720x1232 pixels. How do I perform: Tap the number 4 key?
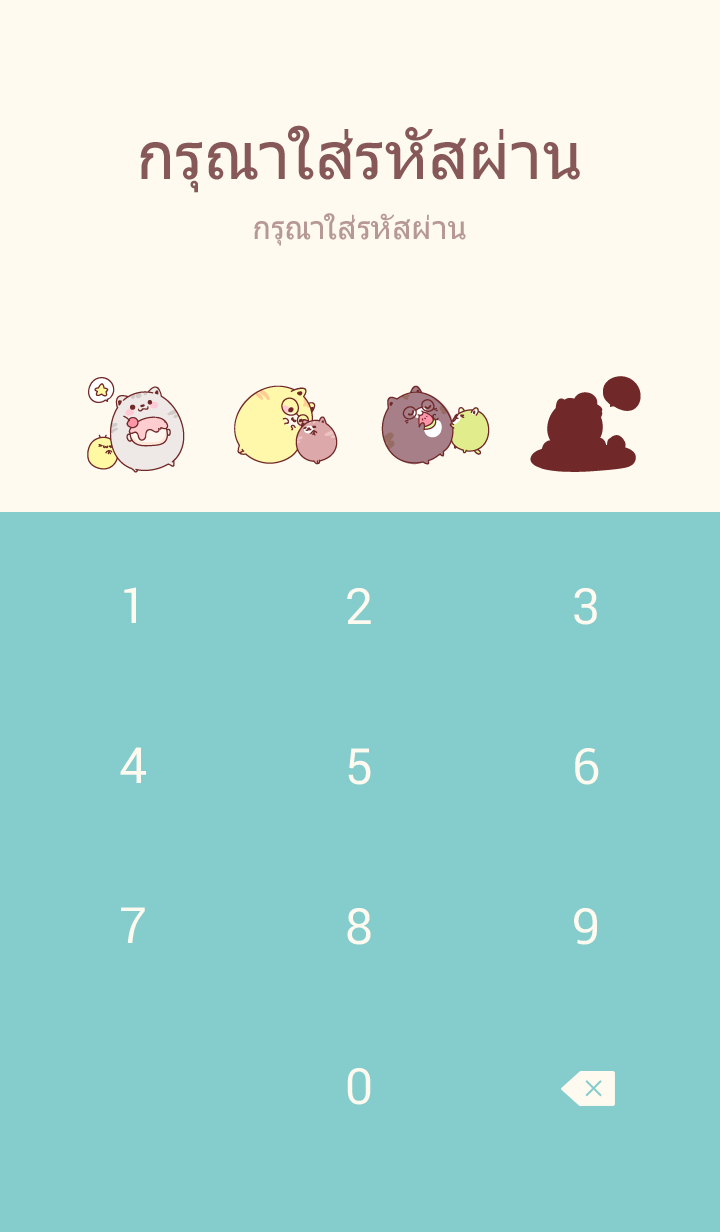132,767
